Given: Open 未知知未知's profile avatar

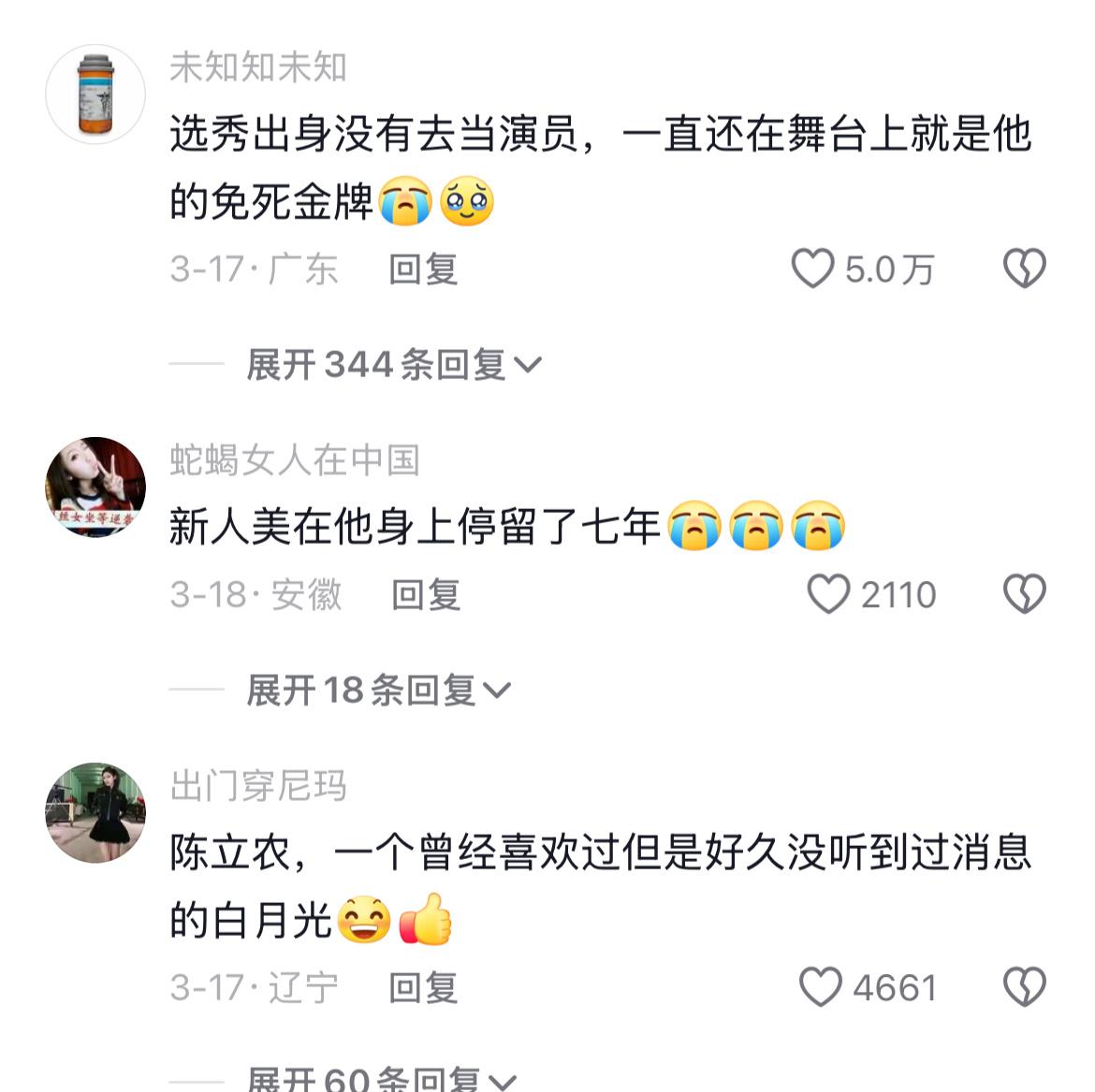Looking at the screenshot, I should [x=95, y=94].
